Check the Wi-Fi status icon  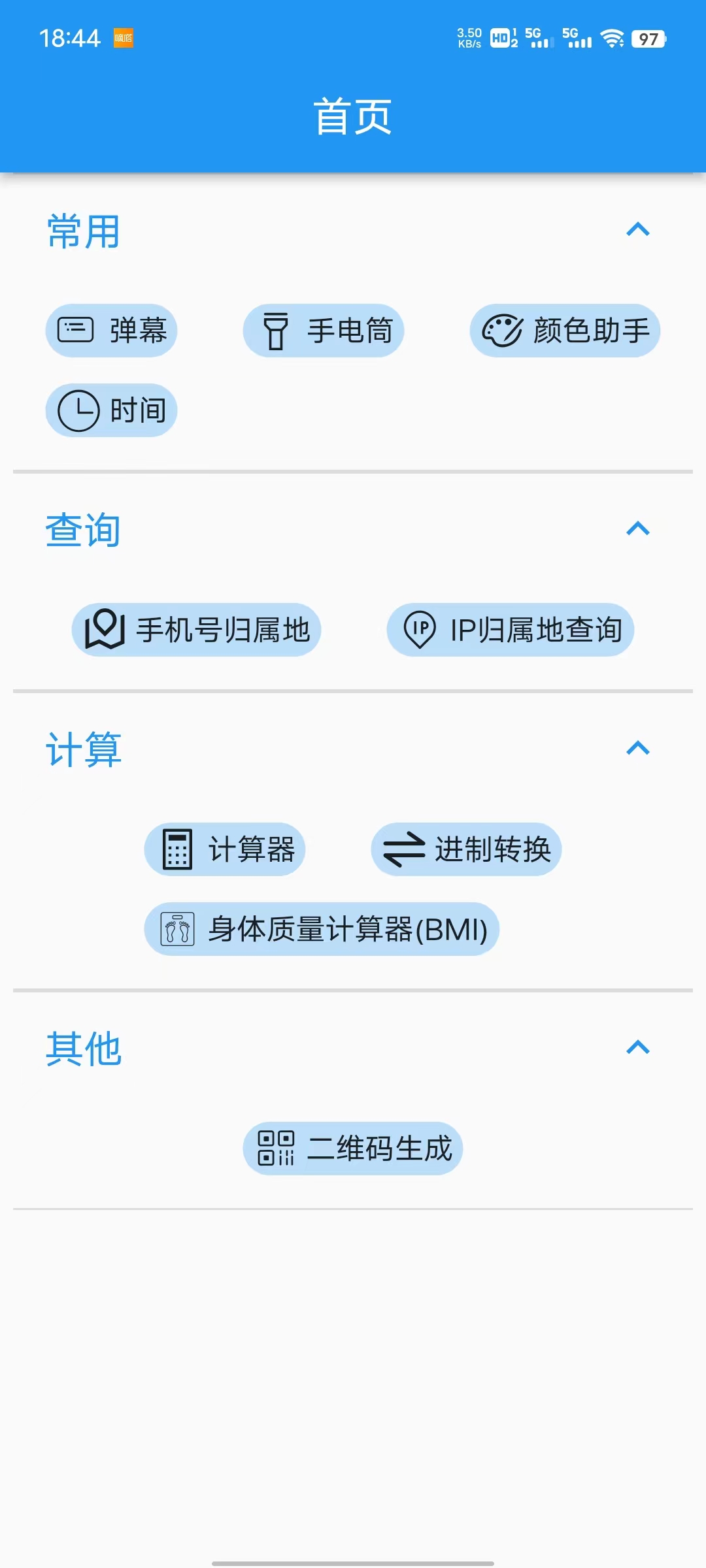[612, 39]
